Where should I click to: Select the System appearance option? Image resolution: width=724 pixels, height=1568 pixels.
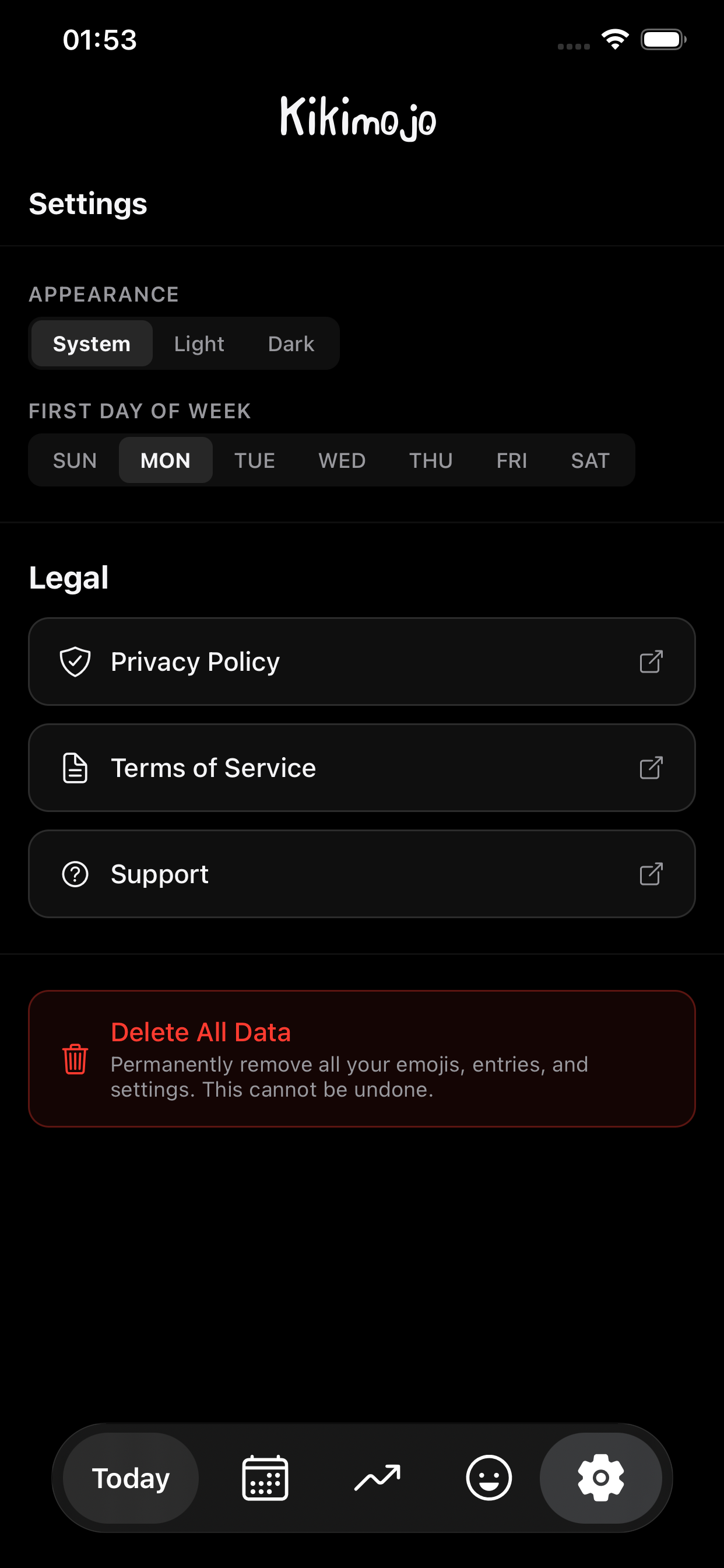click(x=92, y=344)
